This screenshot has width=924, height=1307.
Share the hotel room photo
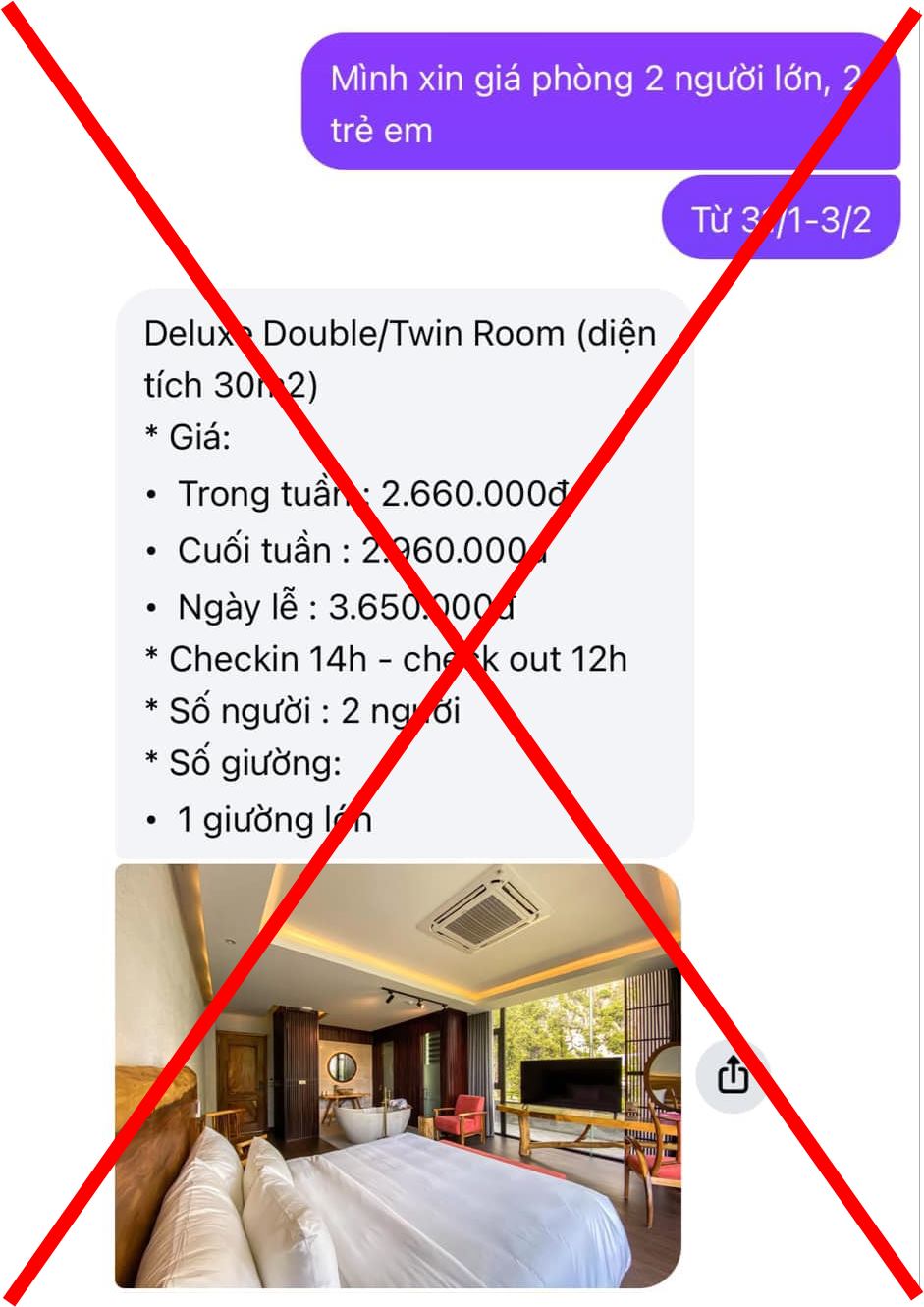click(732, 1074)
